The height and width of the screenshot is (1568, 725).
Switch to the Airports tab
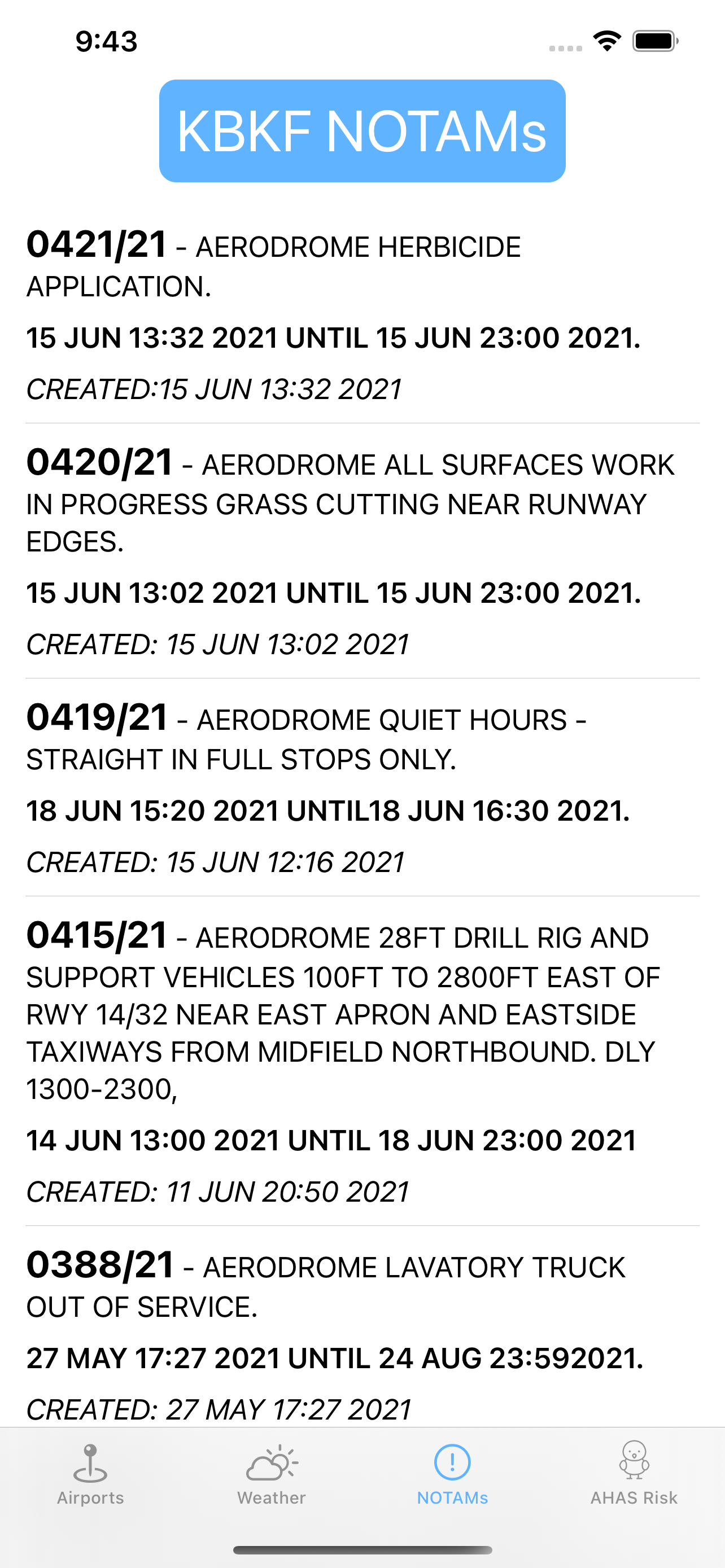pos(90,1473)
